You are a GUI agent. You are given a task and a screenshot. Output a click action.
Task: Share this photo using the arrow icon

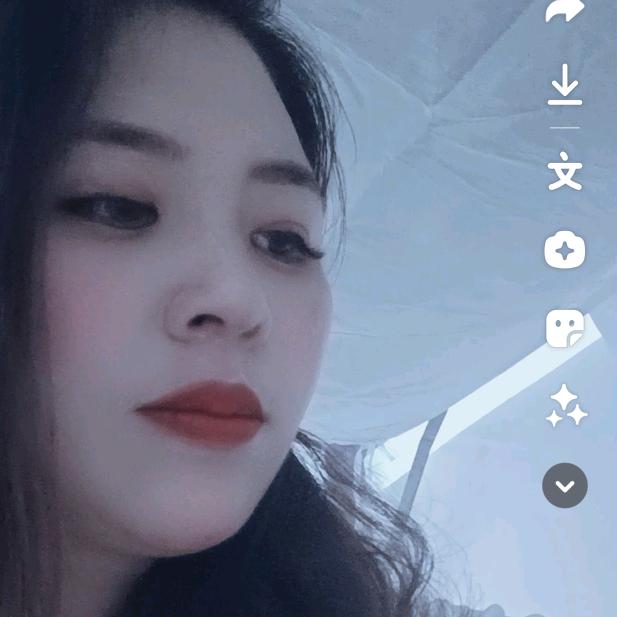tap(564, 11)
